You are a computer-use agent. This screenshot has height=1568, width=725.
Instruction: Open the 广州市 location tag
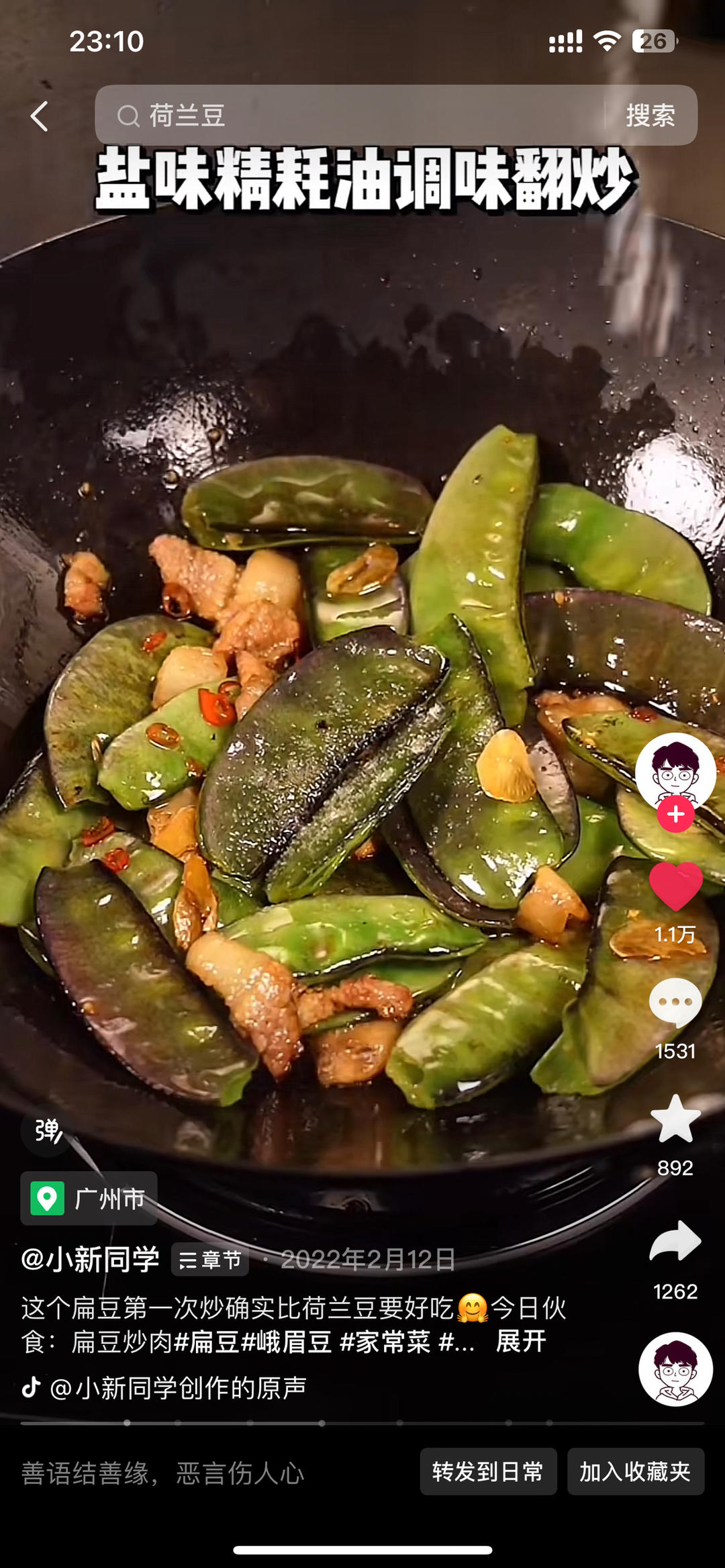tap(89, 1199)
